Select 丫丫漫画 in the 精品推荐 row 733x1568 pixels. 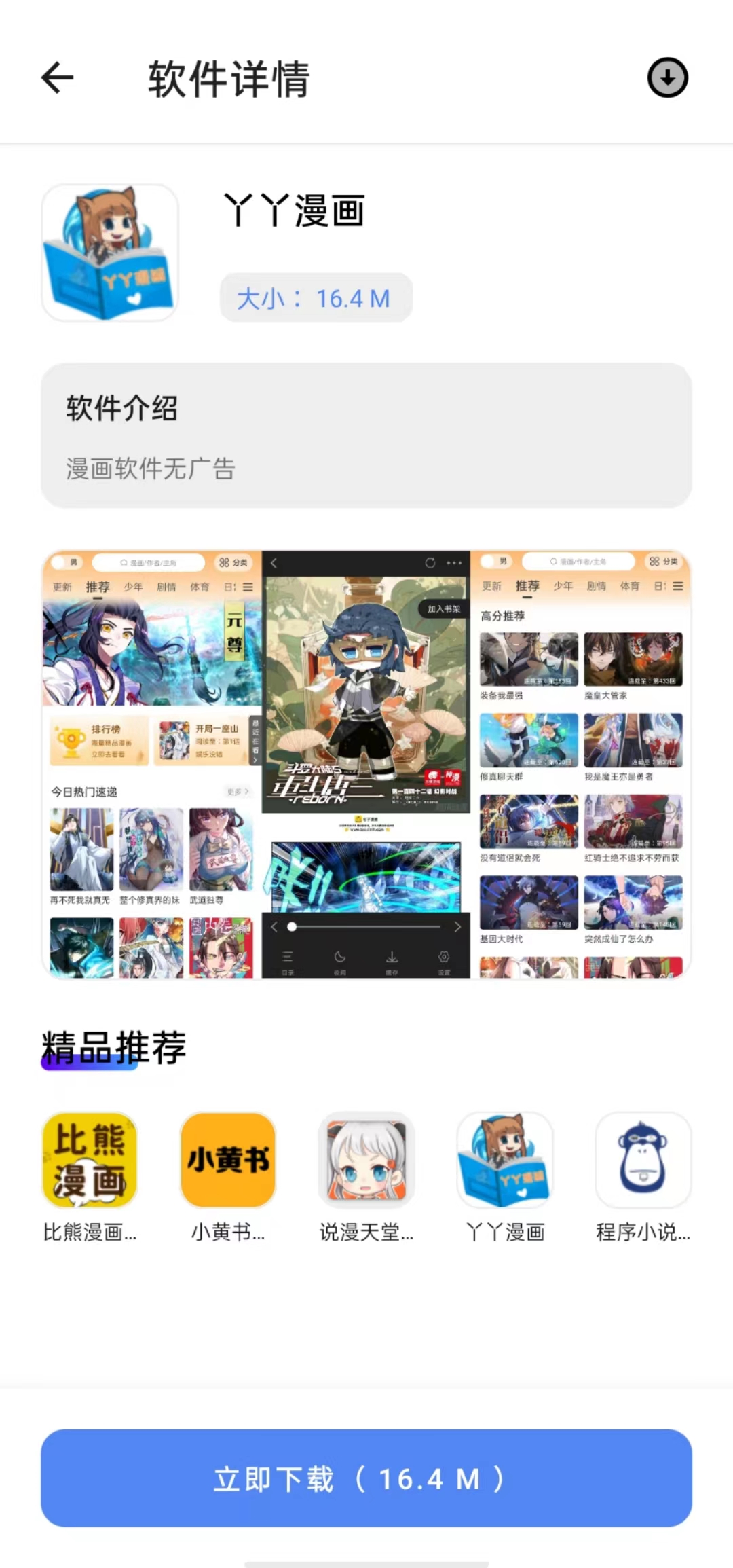pos(505,1161)
